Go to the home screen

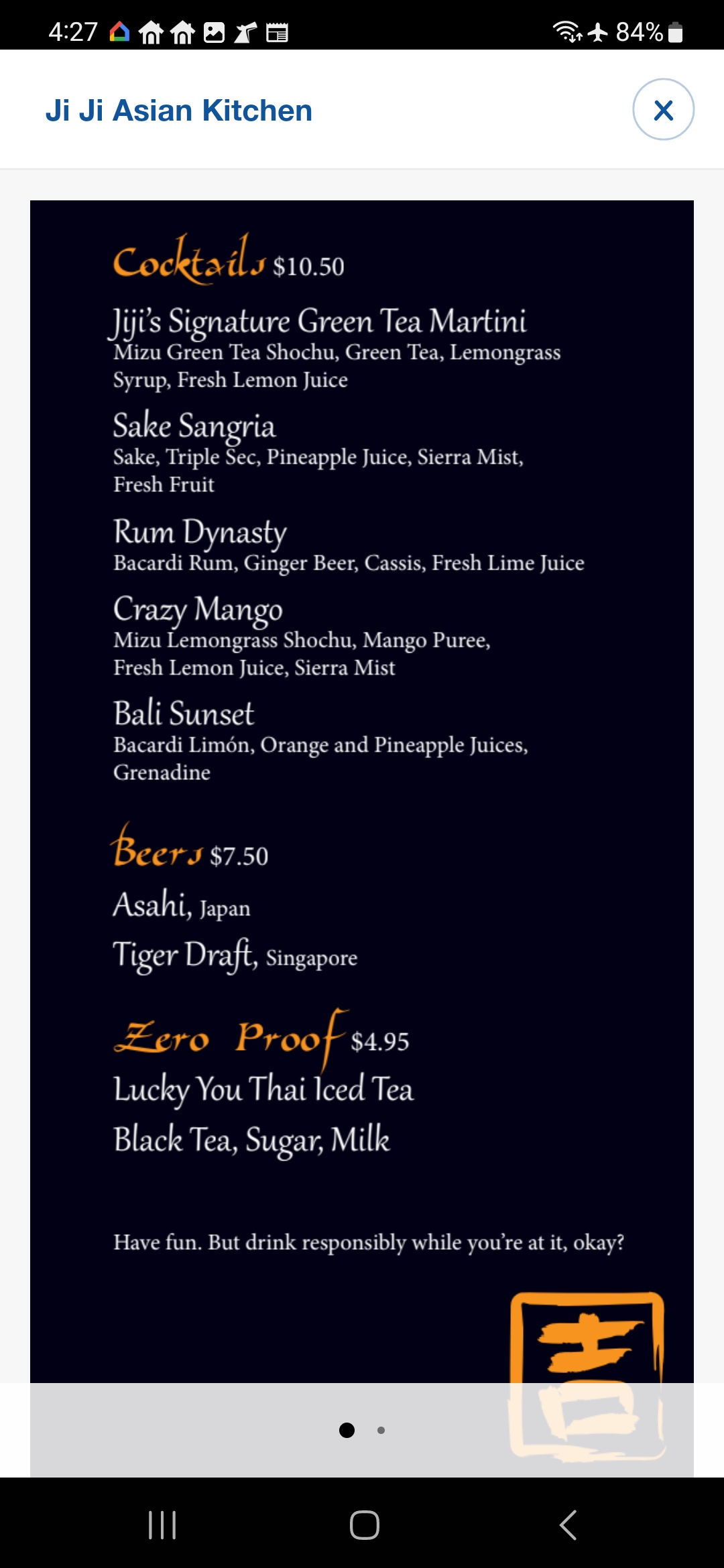[x=365, y=1525]
